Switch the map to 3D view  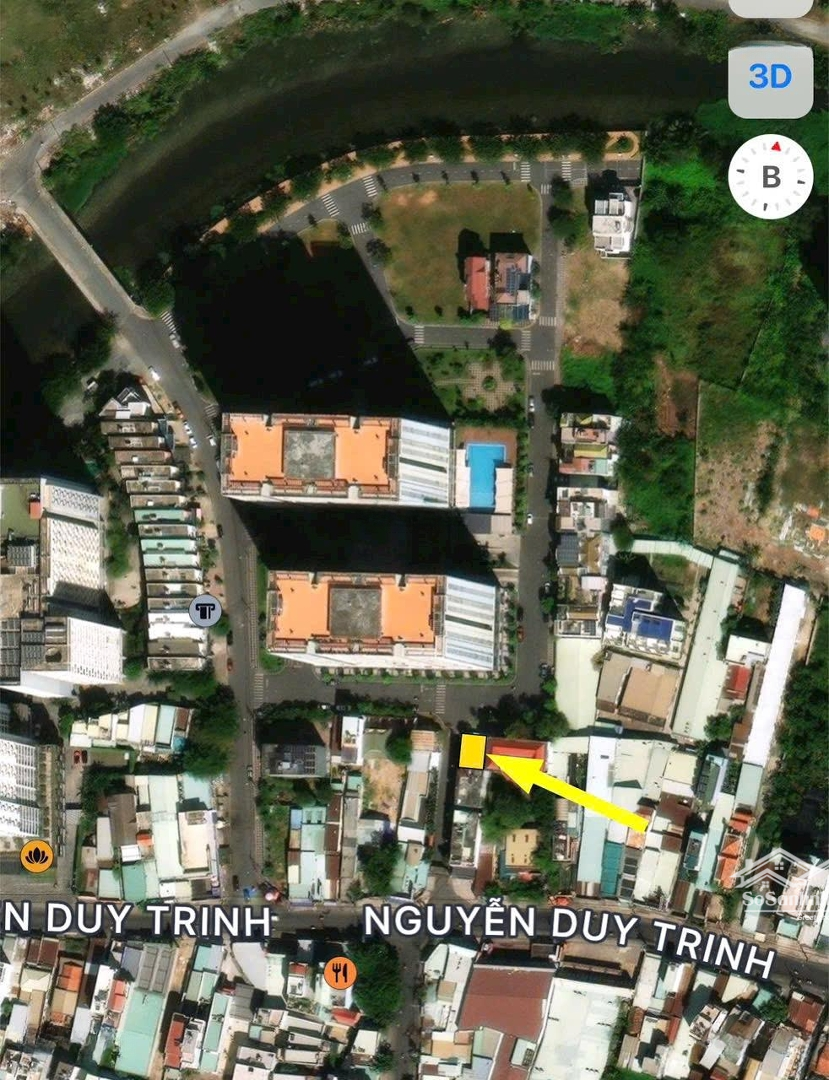point(770,78)
